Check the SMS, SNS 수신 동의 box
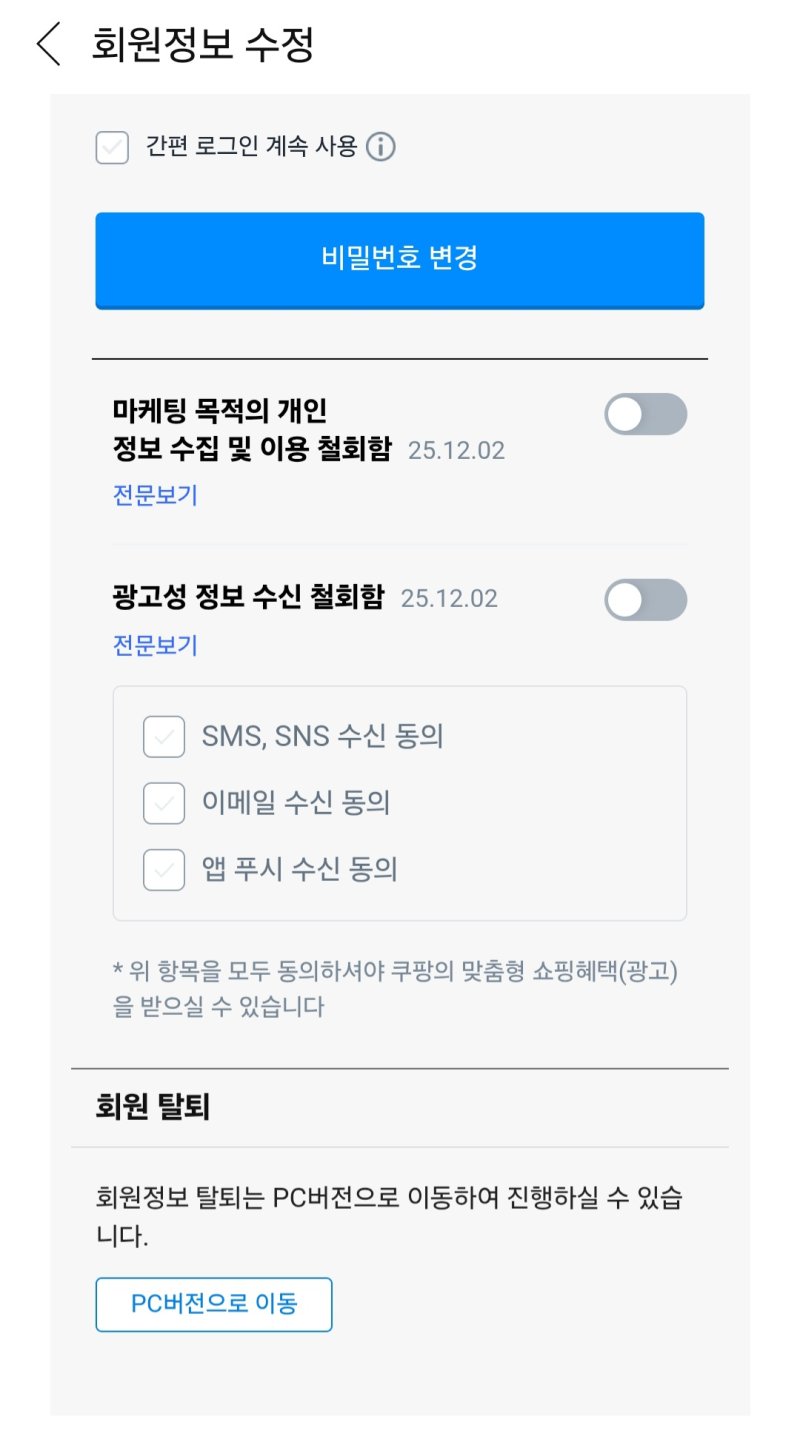The height and width of the screenshot is (1442, 800). click(x=163, y=736)
